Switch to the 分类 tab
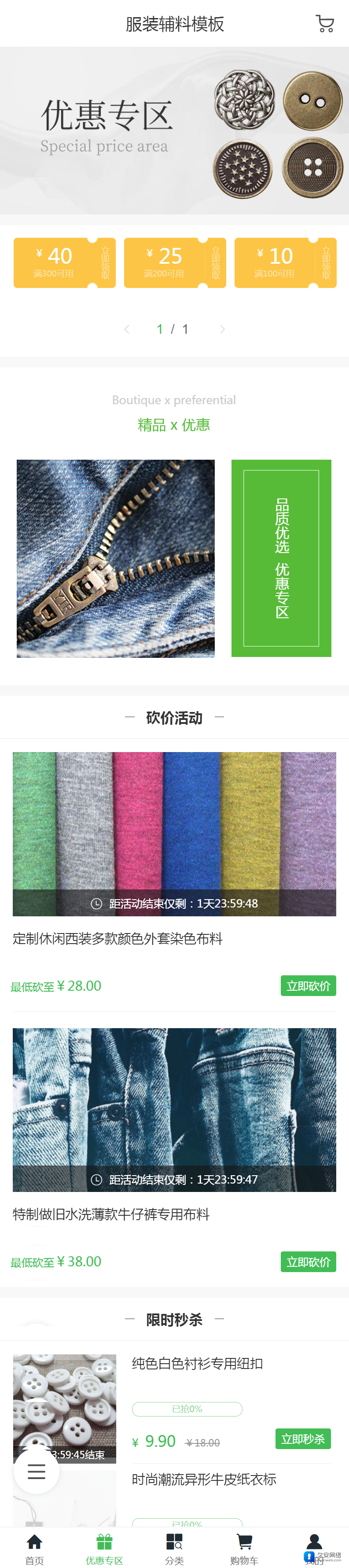The width and height of the screenshot is (349, 1568). [174, 1549]
